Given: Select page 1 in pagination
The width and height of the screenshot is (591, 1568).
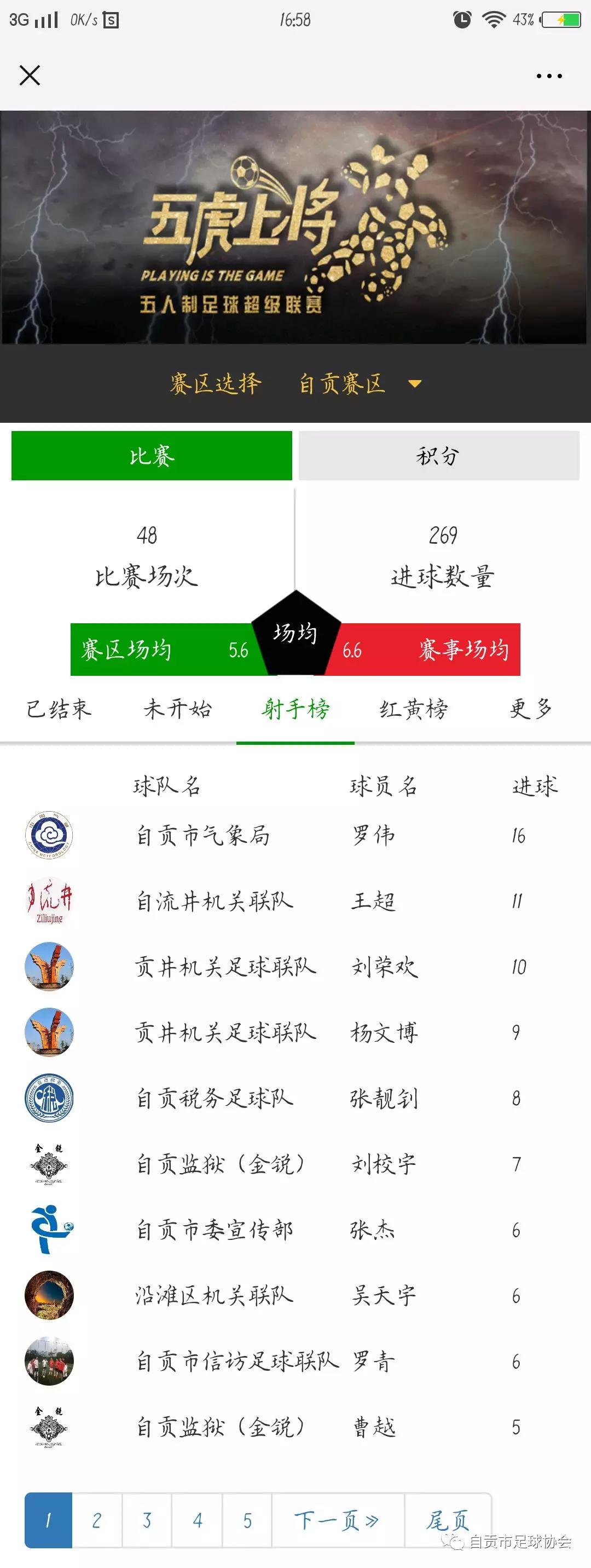Looking at the screenshot, I should click(48, 1520).
